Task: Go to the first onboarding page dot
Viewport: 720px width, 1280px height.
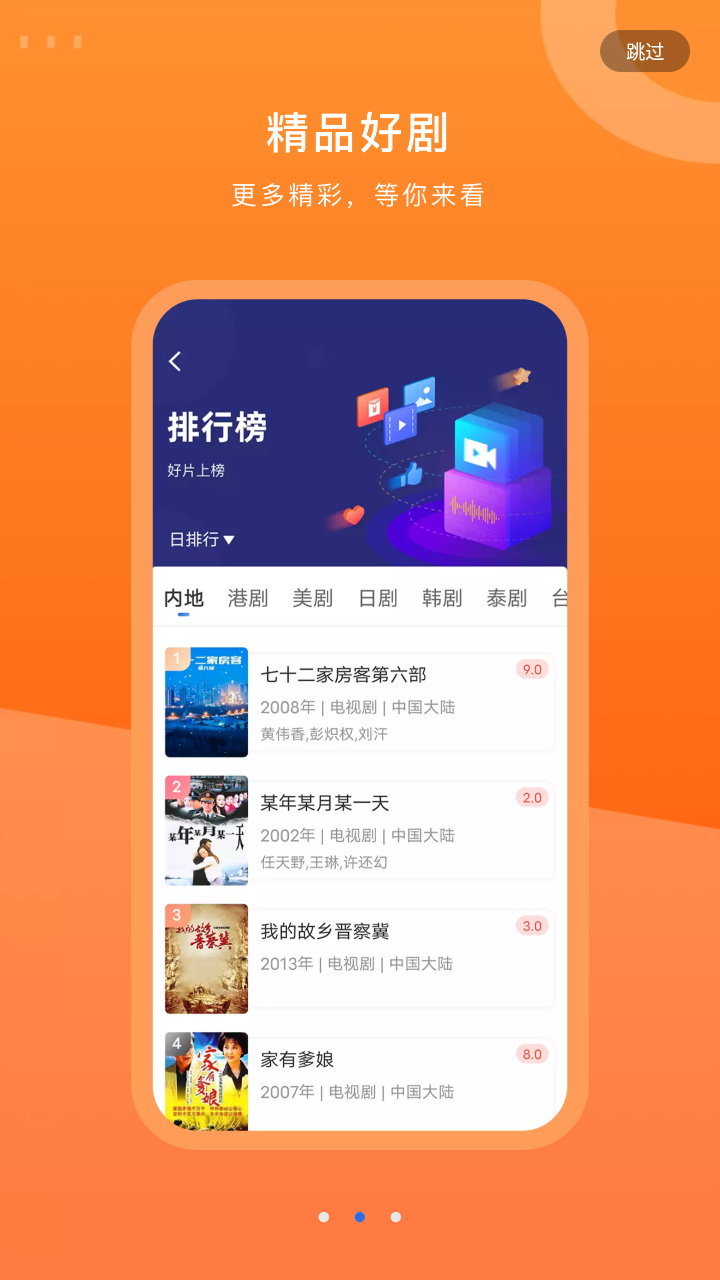Action: click(324, 1217)
